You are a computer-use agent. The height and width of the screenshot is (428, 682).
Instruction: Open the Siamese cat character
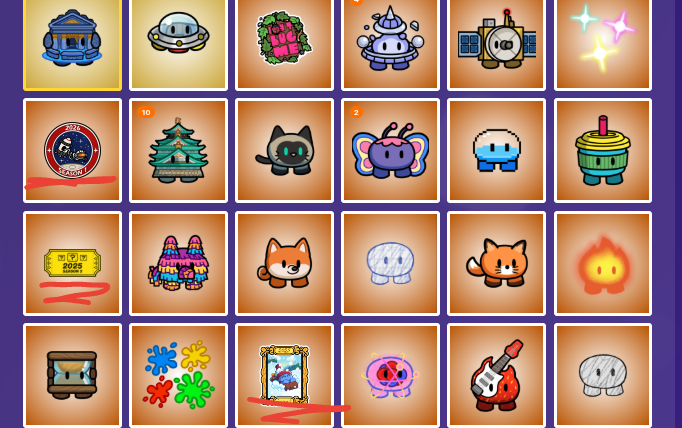point(284,152)
